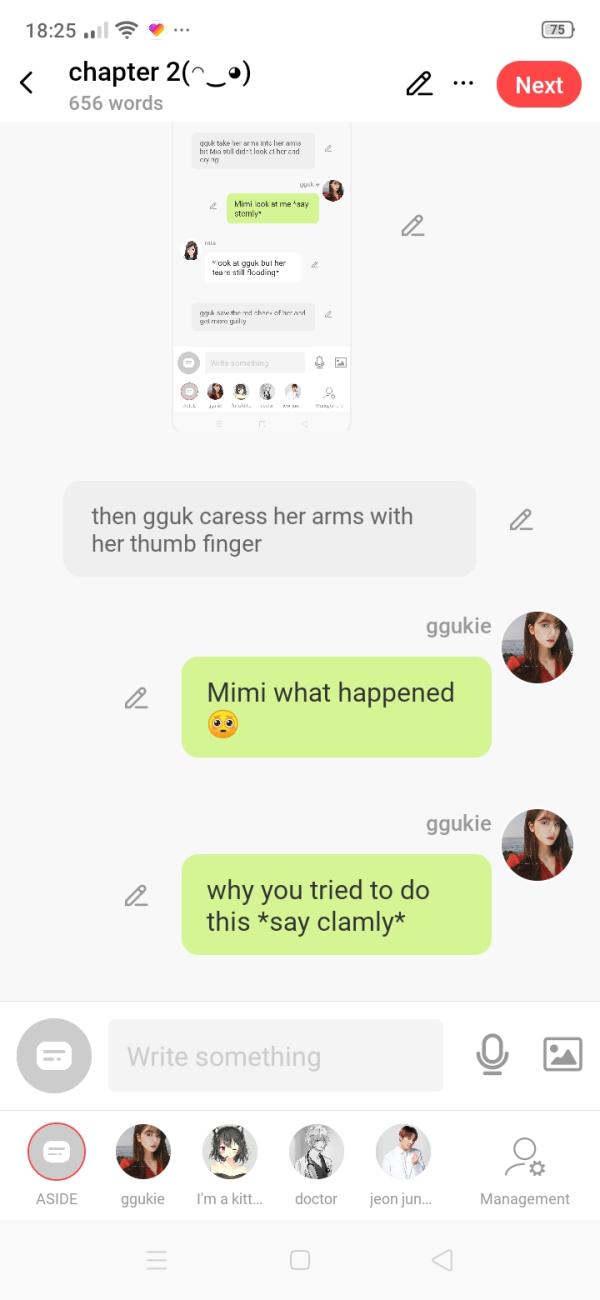This screenshot has width=600, height=1300.
Task: Choose ggukie as the speaking character
Action: click(143, 1152)
